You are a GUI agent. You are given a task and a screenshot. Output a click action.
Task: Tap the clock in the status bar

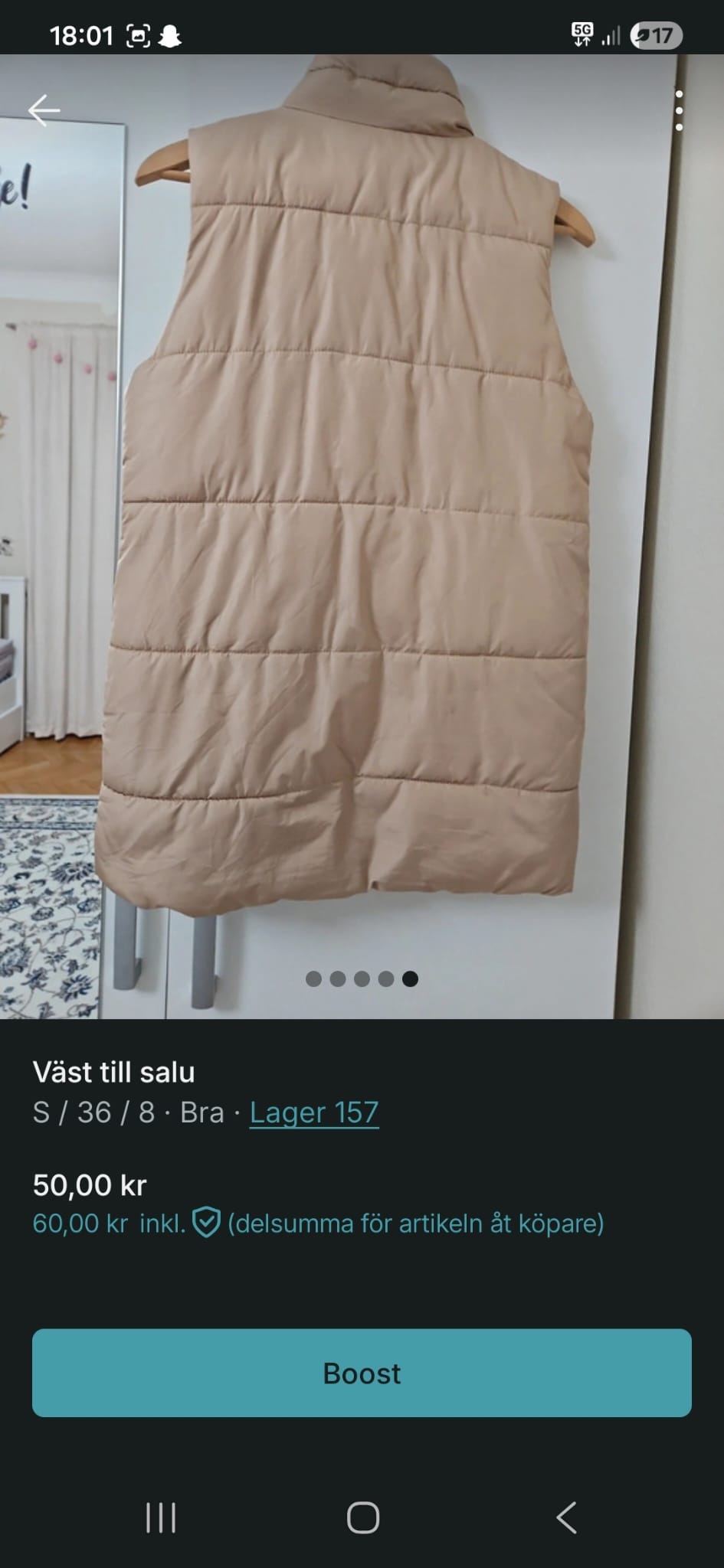tap(83, 34)
